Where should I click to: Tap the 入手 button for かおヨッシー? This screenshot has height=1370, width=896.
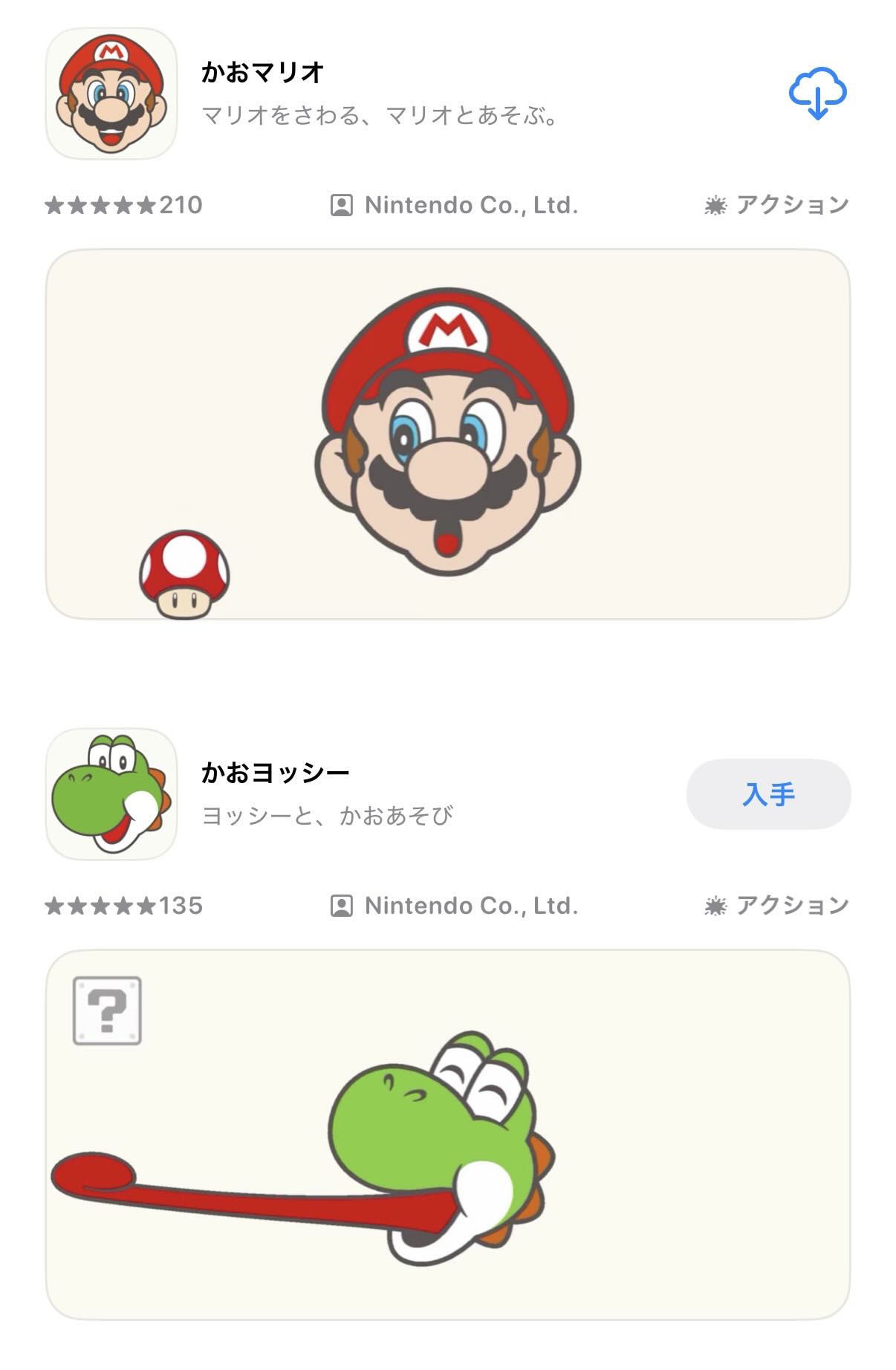768,794
